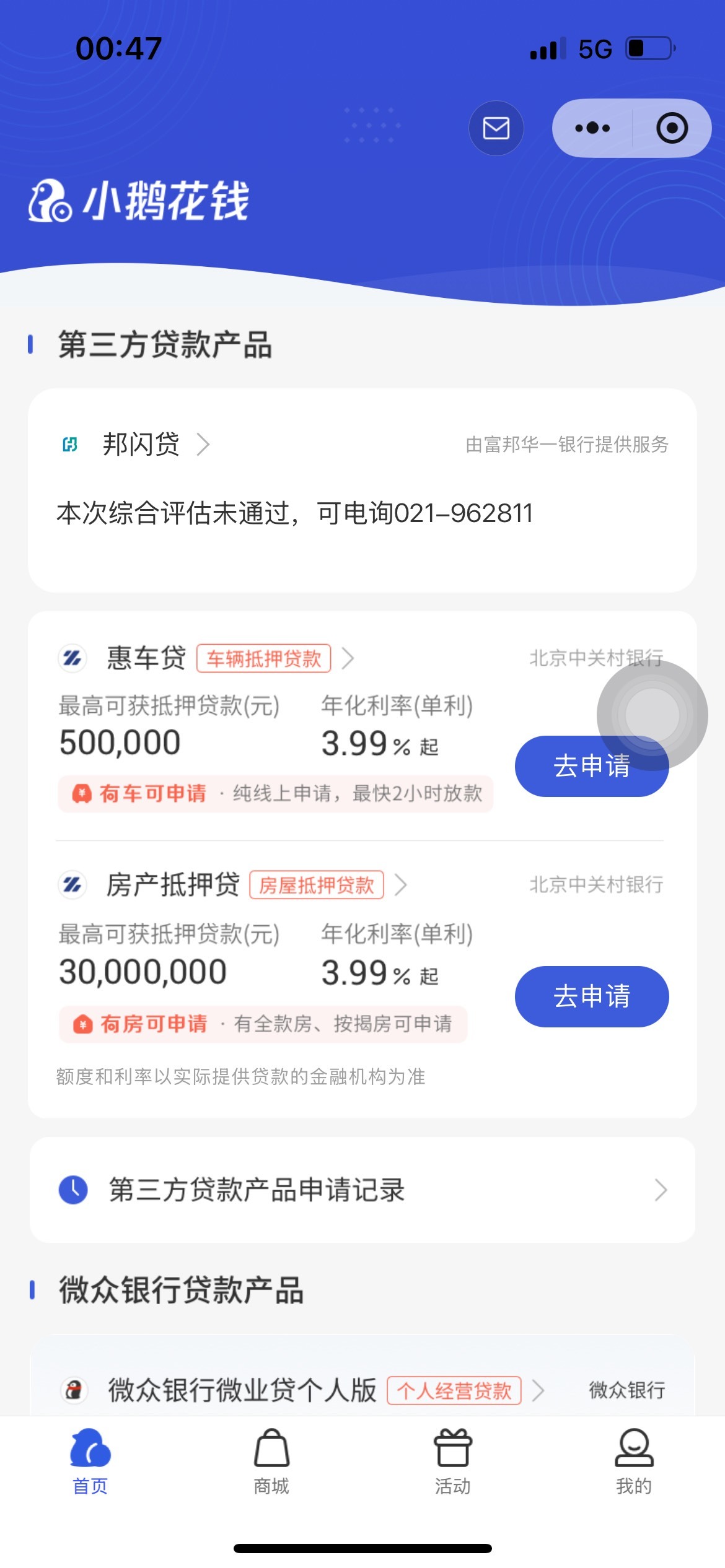Apply for the 房产抵押贷 loan via 去申请

pyautogui.click(x=592, y=996)
